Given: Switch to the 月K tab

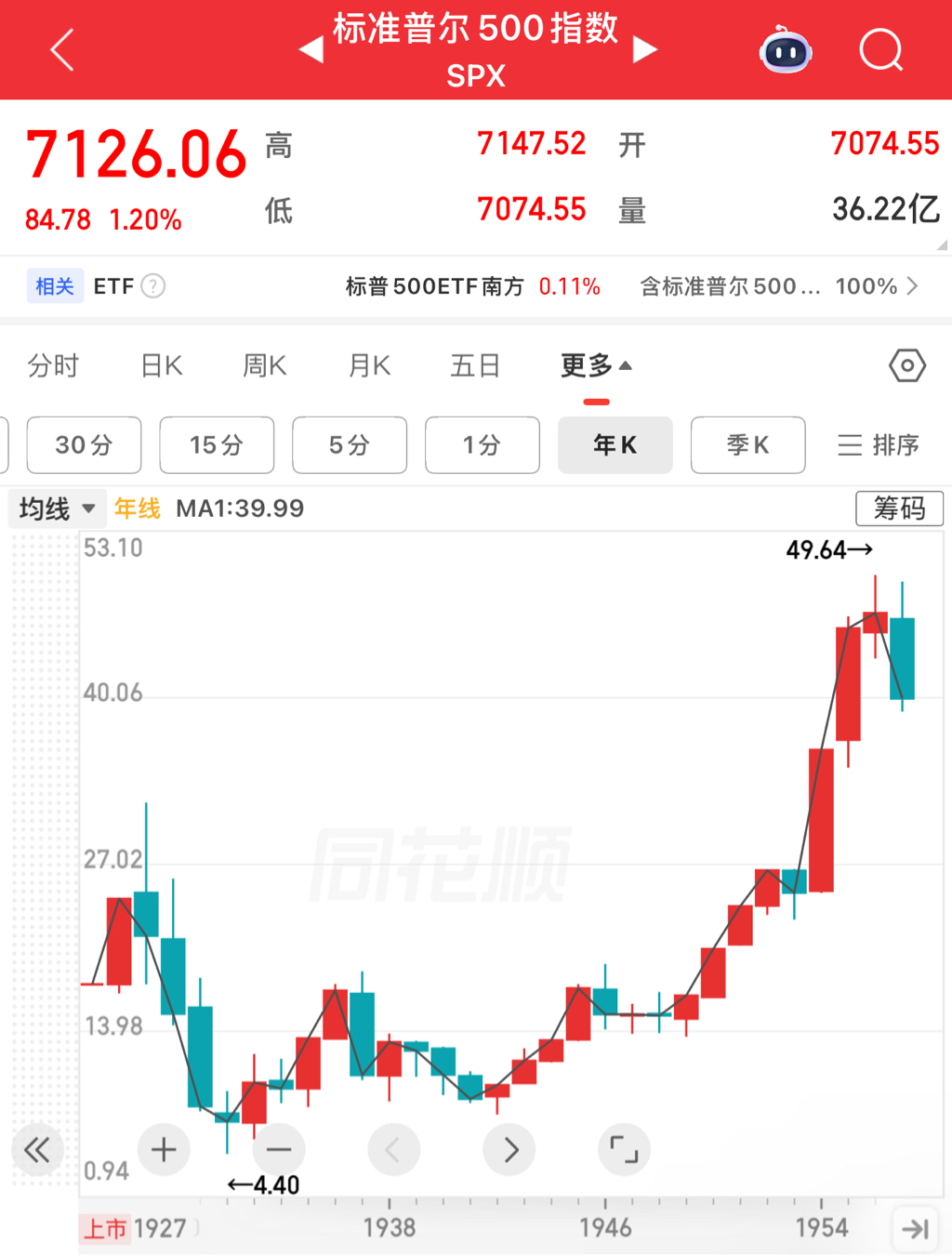Looking at the screenshot, I should (x=369, y=365).
